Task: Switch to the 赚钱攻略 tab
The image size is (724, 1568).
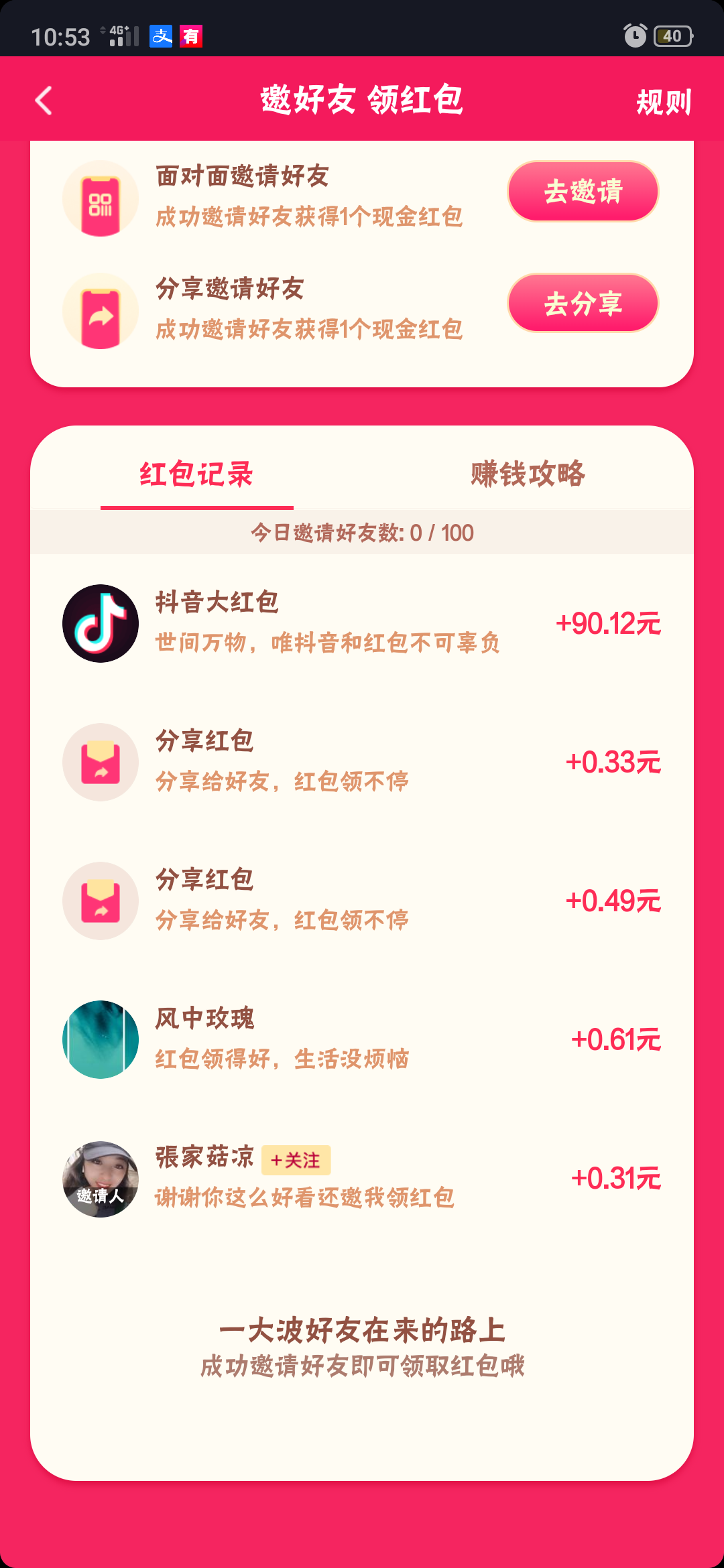Action: 528,474
